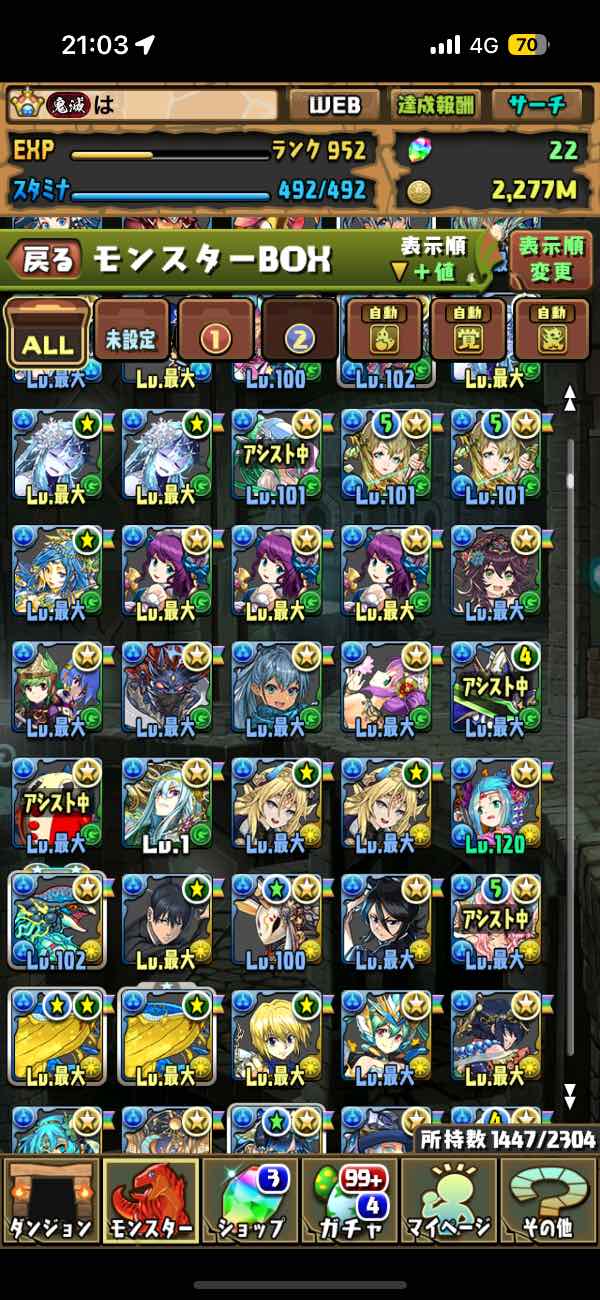Switch to box folder tab 1

click(x=215, y=334)
